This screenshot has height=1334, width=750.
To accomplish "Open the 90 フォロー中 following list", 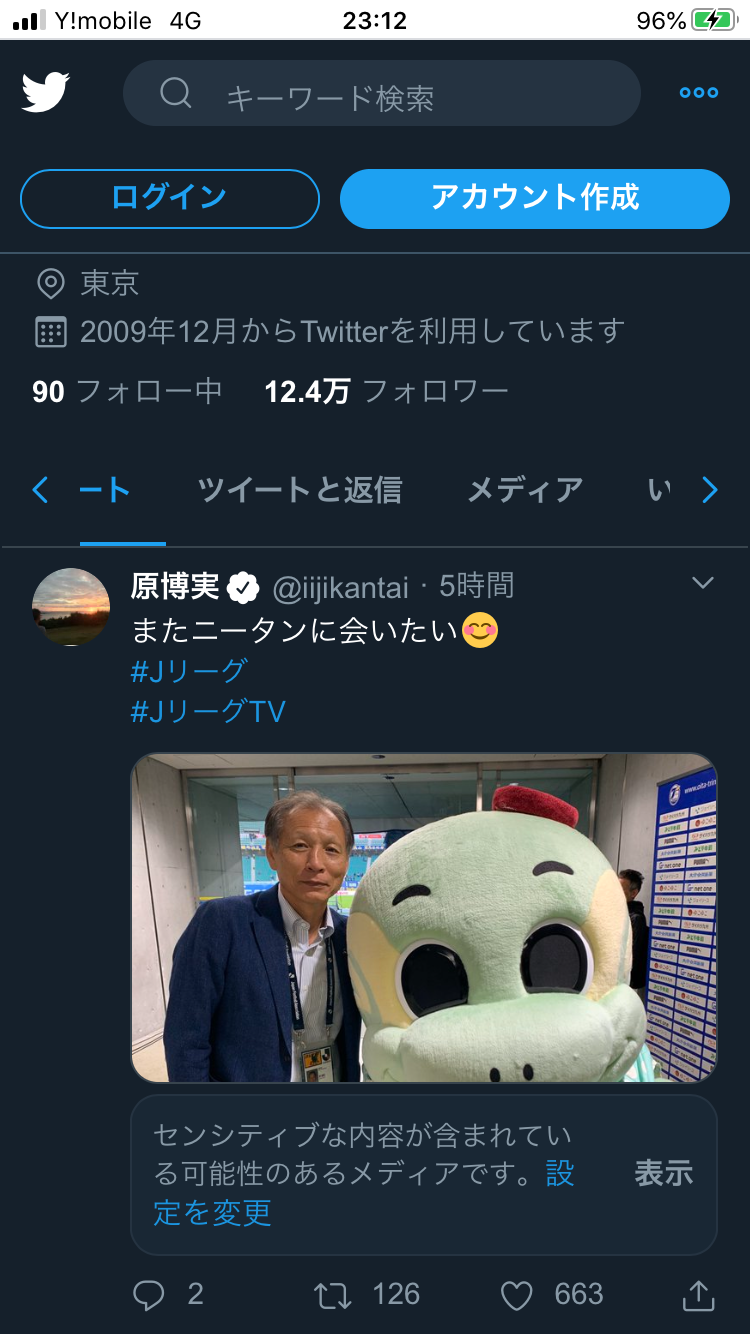I will pyautogui.click(x=127, y=391).
